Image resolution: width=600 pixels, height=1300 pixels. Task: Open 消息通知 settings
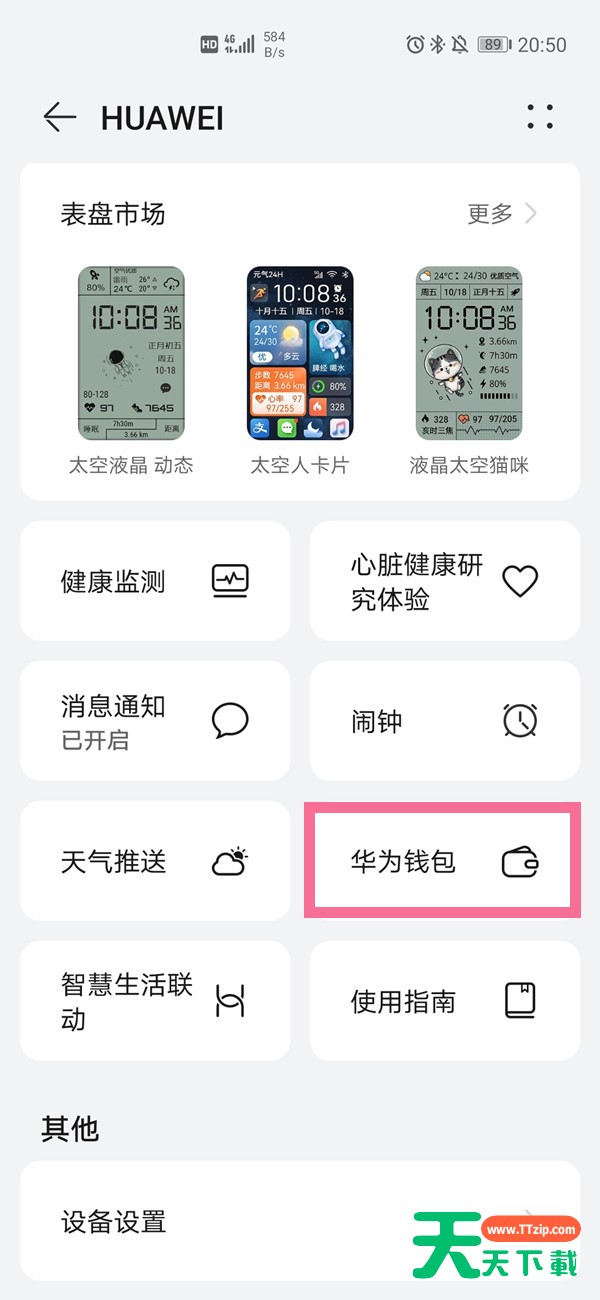pos(155,721)
